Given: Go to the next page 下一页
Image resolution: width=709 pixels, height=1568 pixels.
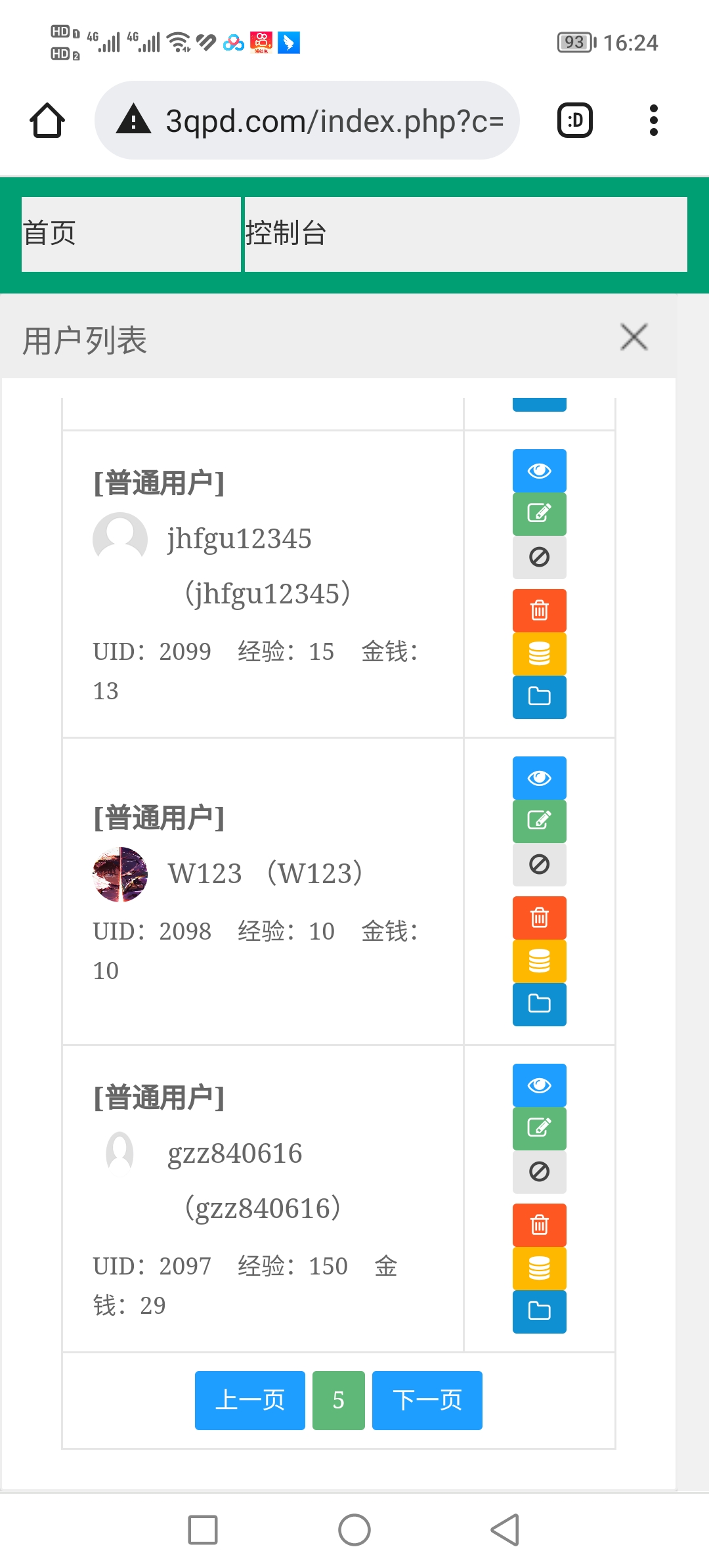Looking at the screenshot, I should pos(427,1401).
